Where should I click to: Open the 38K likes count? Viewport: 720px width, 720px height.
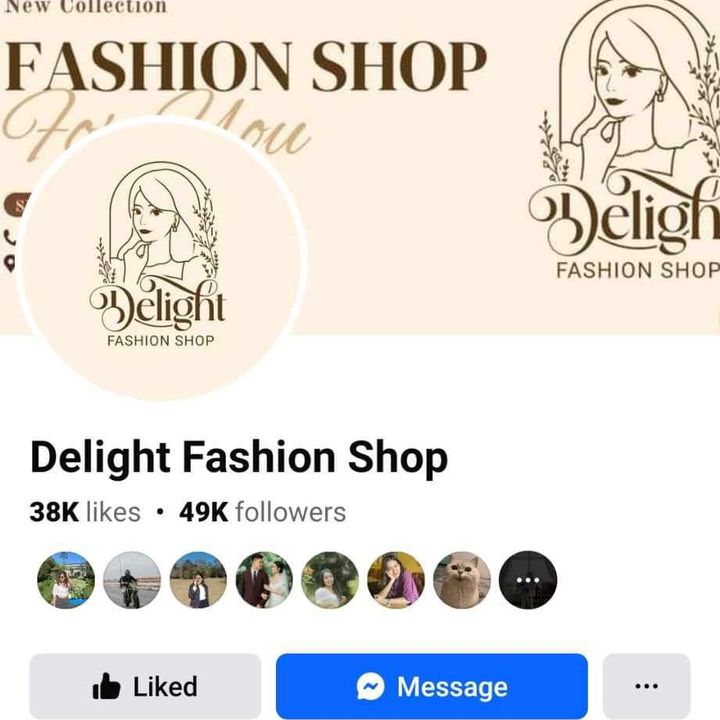click(85, 513)
